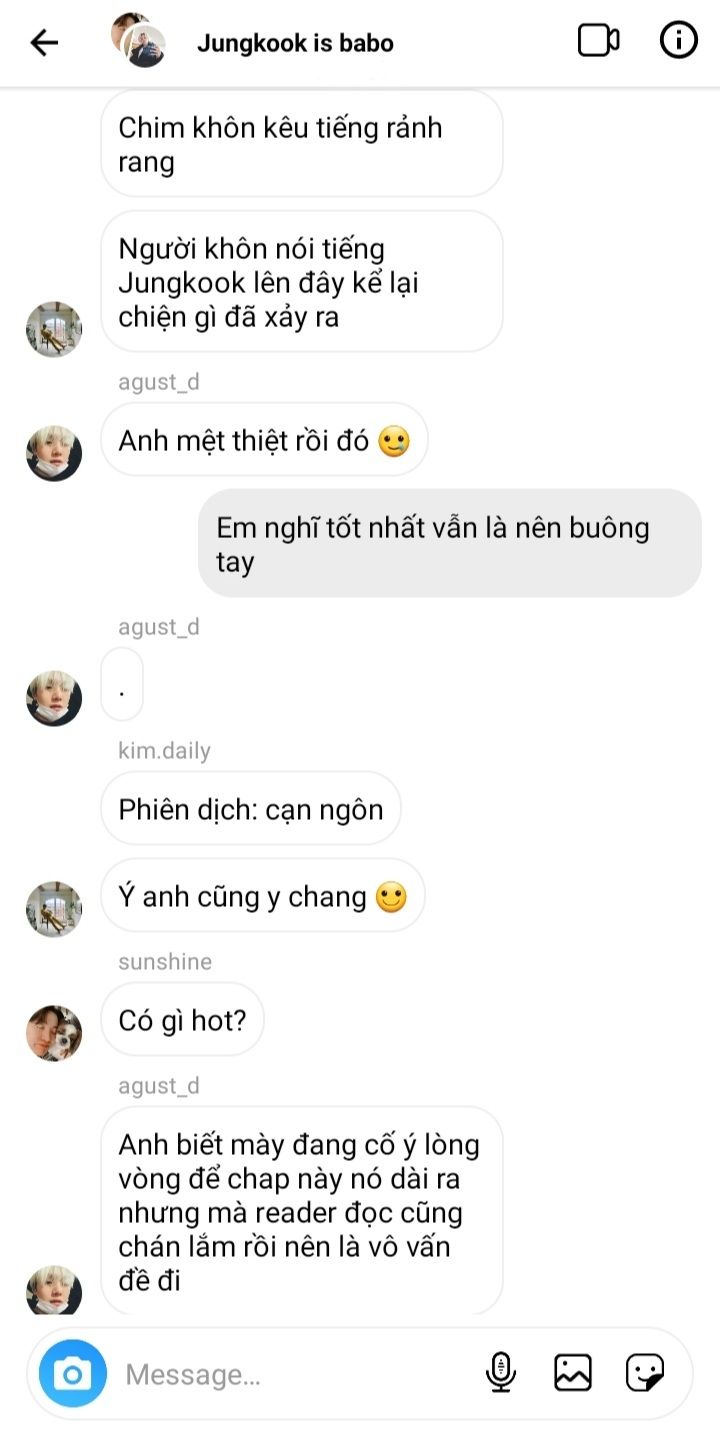Screen dimensions: 720x1439
Task: Open the kim.daily avatar beside "Ý anh cũng y chang"
Action: pyautogui.click(x=54, y=909)
